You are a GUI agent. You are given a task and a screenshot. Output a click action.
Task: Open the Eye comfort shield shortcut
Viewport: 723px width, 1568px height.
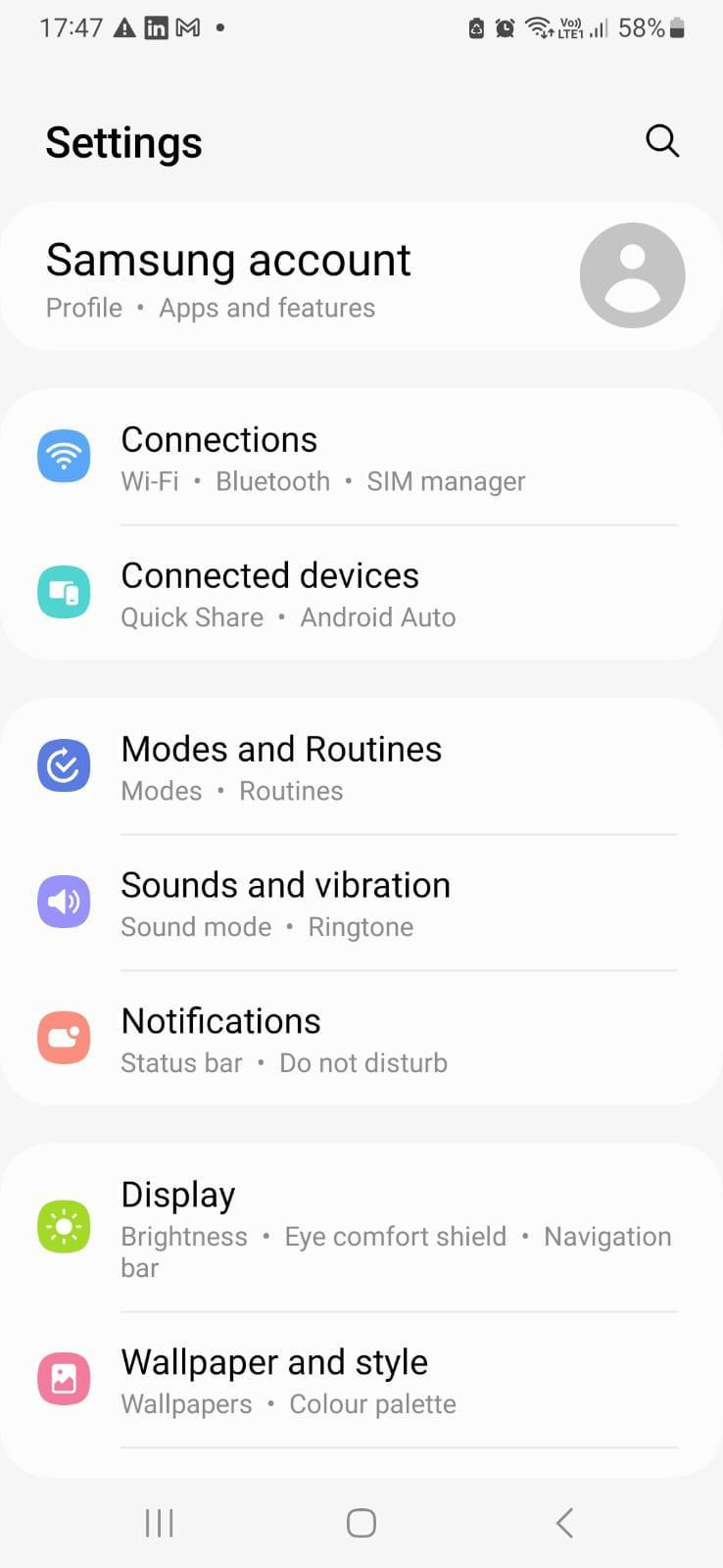pos(394,1237)
